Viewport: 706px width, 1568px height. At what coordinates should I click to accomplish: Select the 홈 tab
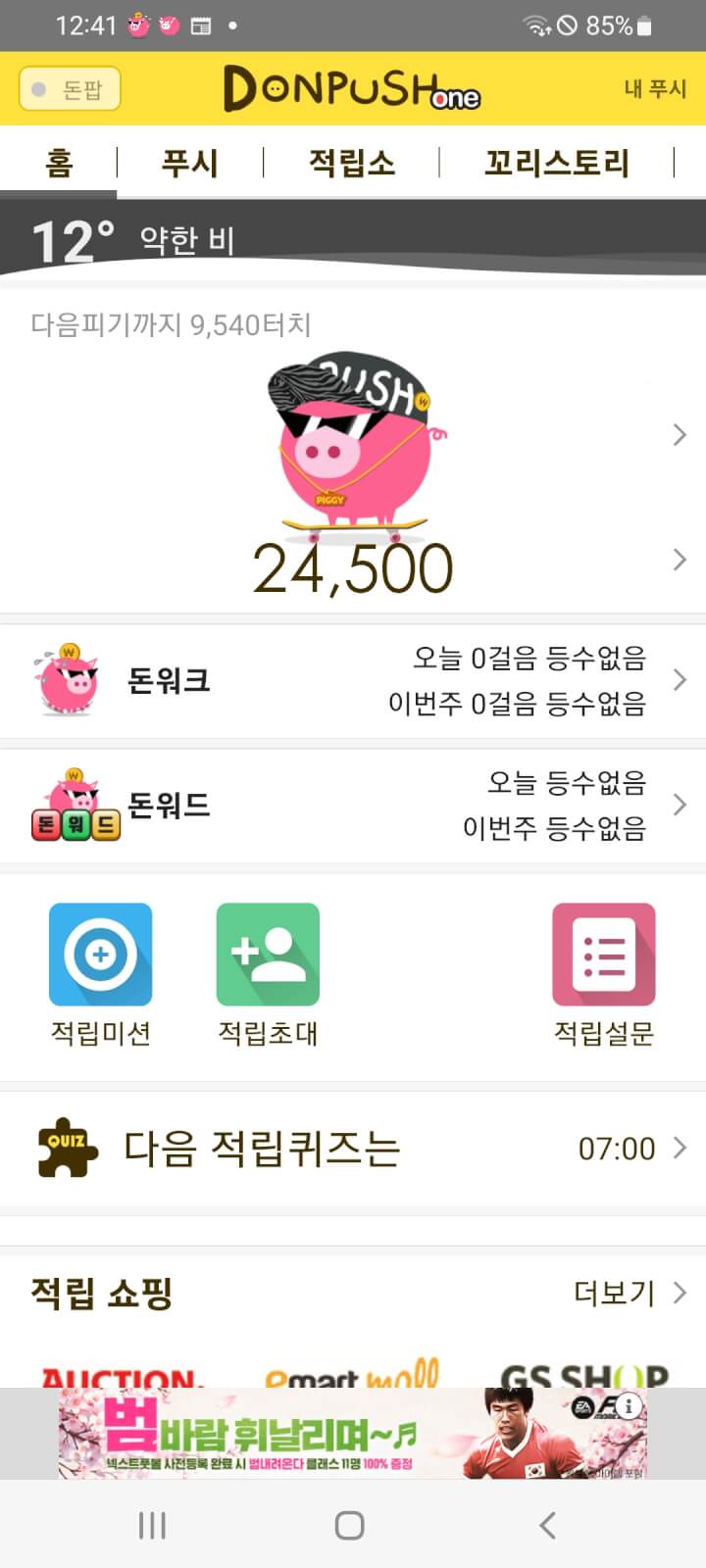59,163
